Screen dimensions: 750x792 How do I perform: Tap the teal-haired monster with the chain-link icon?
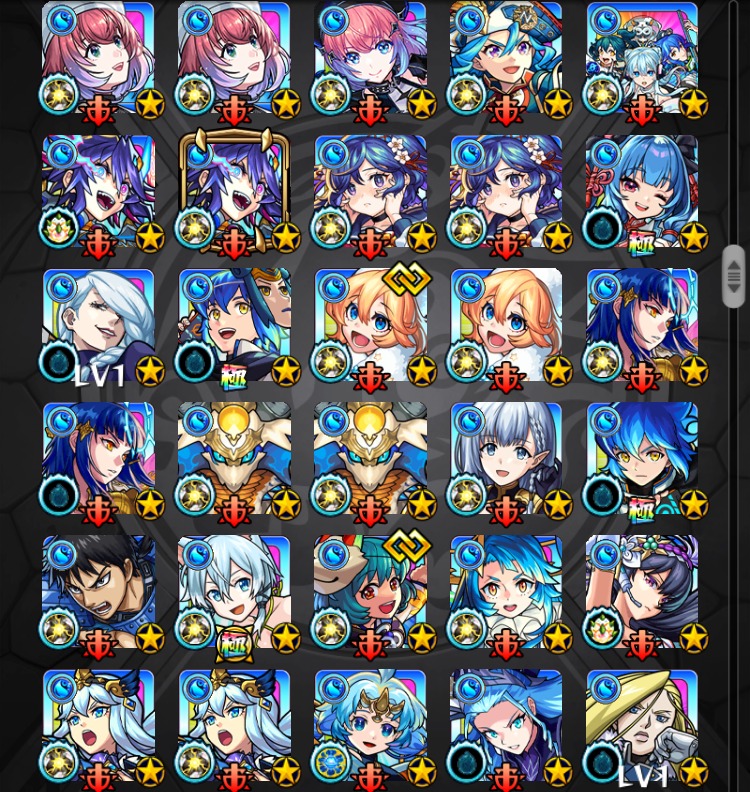click(x=370, y=592)
